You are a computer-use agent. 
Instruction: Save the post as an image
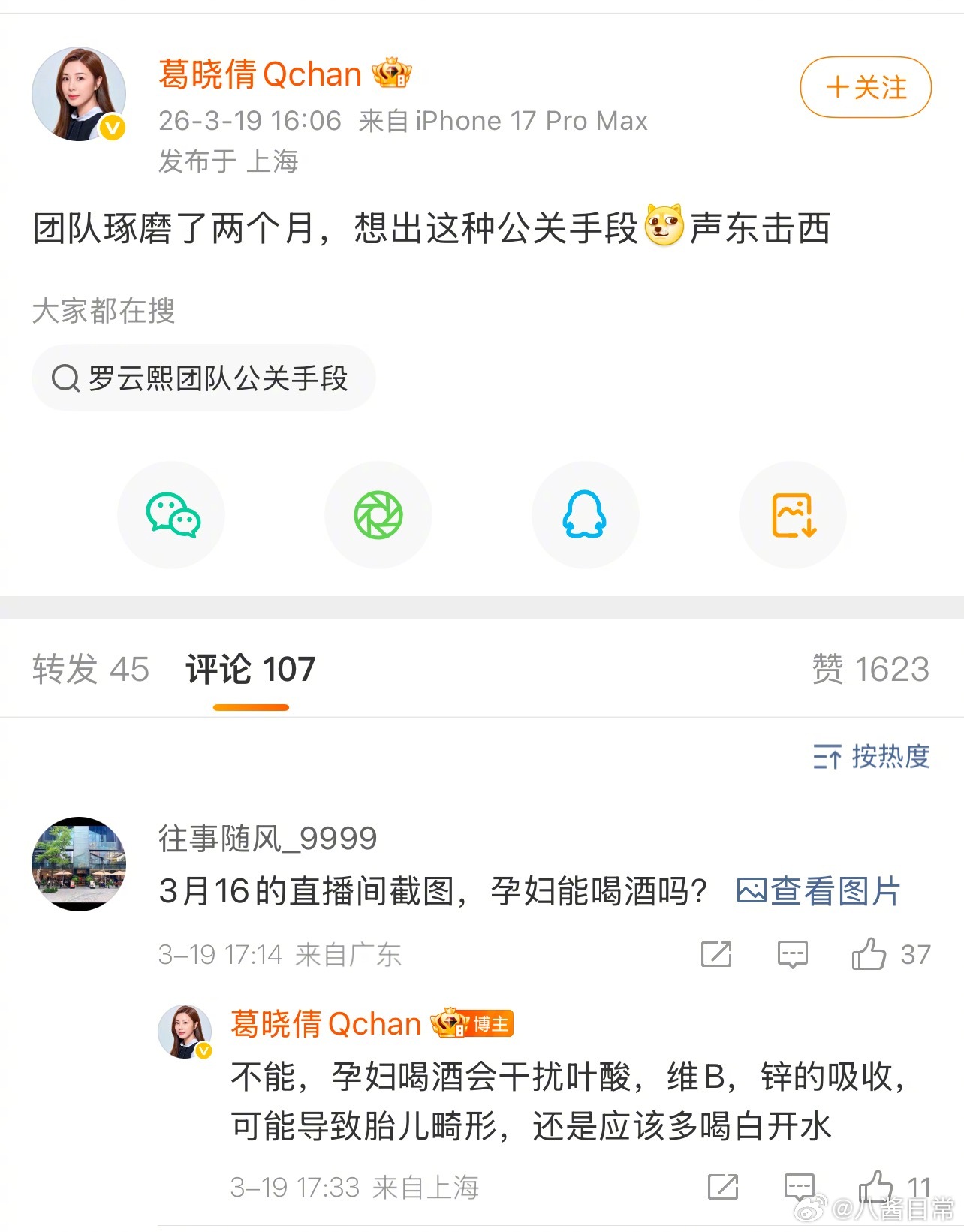pyautogui.click(x=793, y=514)
